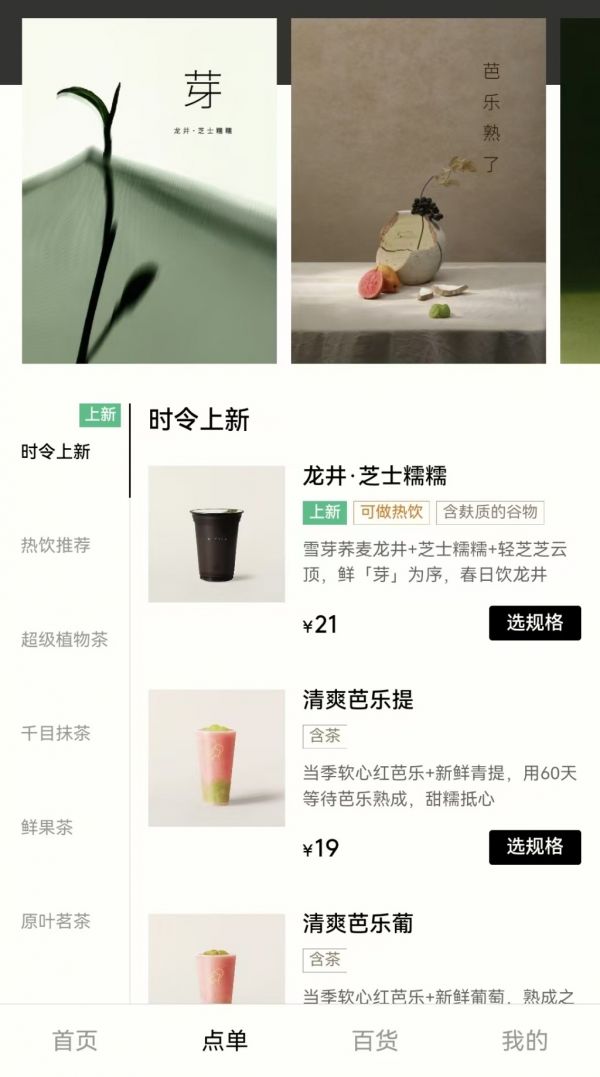Show the 鲜果茶 category
Viewport: 600px width, 1077px height.
pyautogui.click(x=47, y=827)
